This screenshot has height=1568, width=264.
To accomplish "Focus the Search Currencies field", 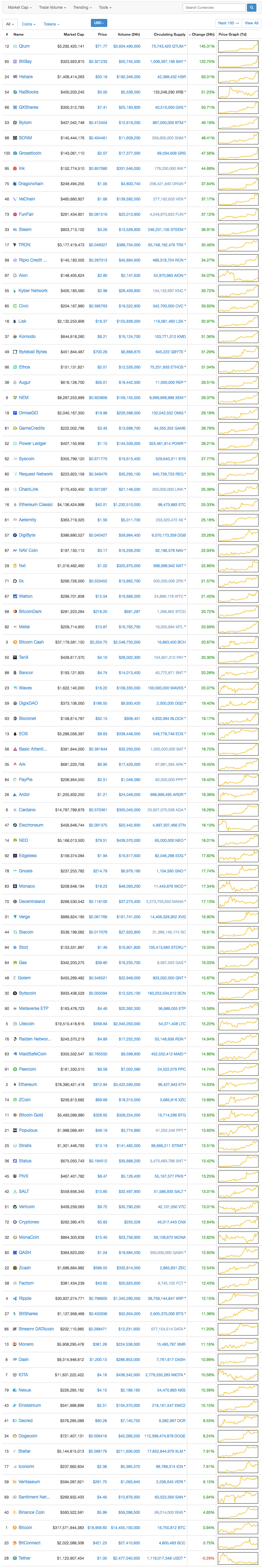I will coord(213,7).
